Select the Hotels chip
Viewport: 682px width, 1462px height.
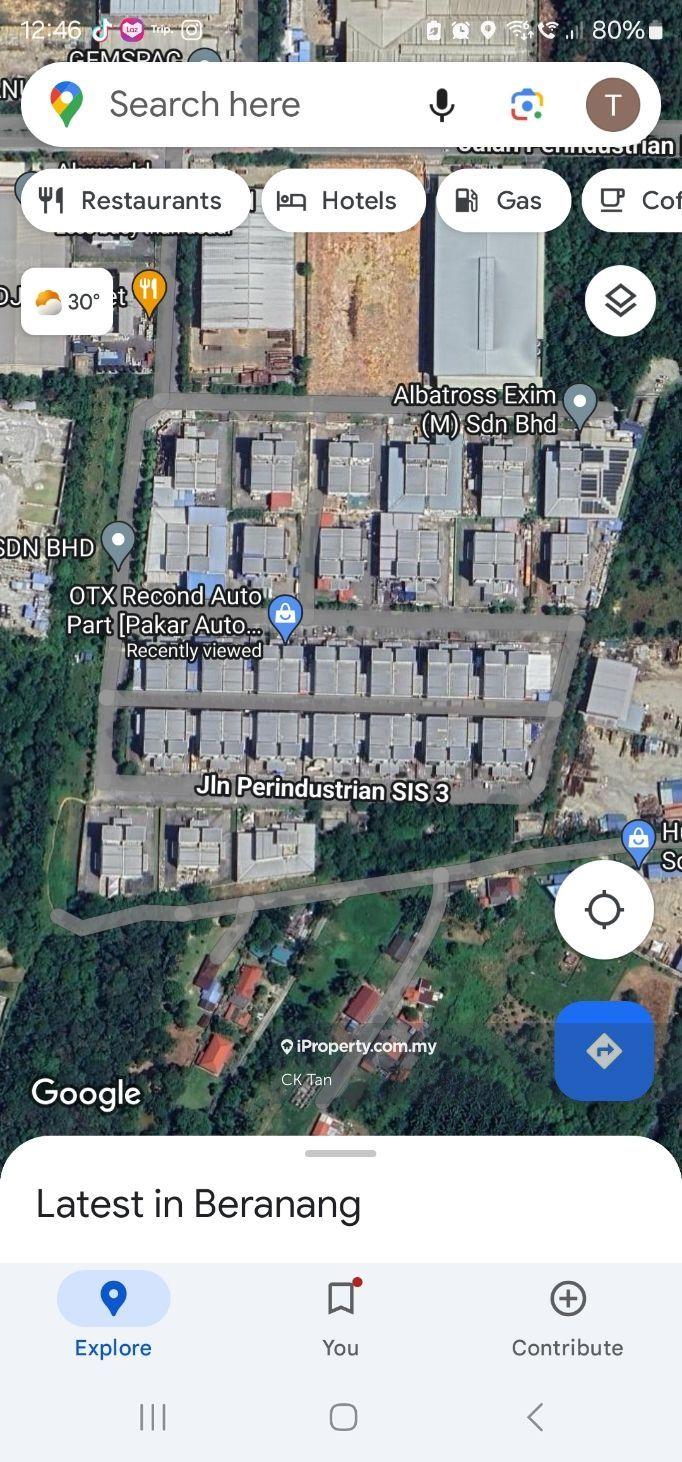(x=341, y=200)
